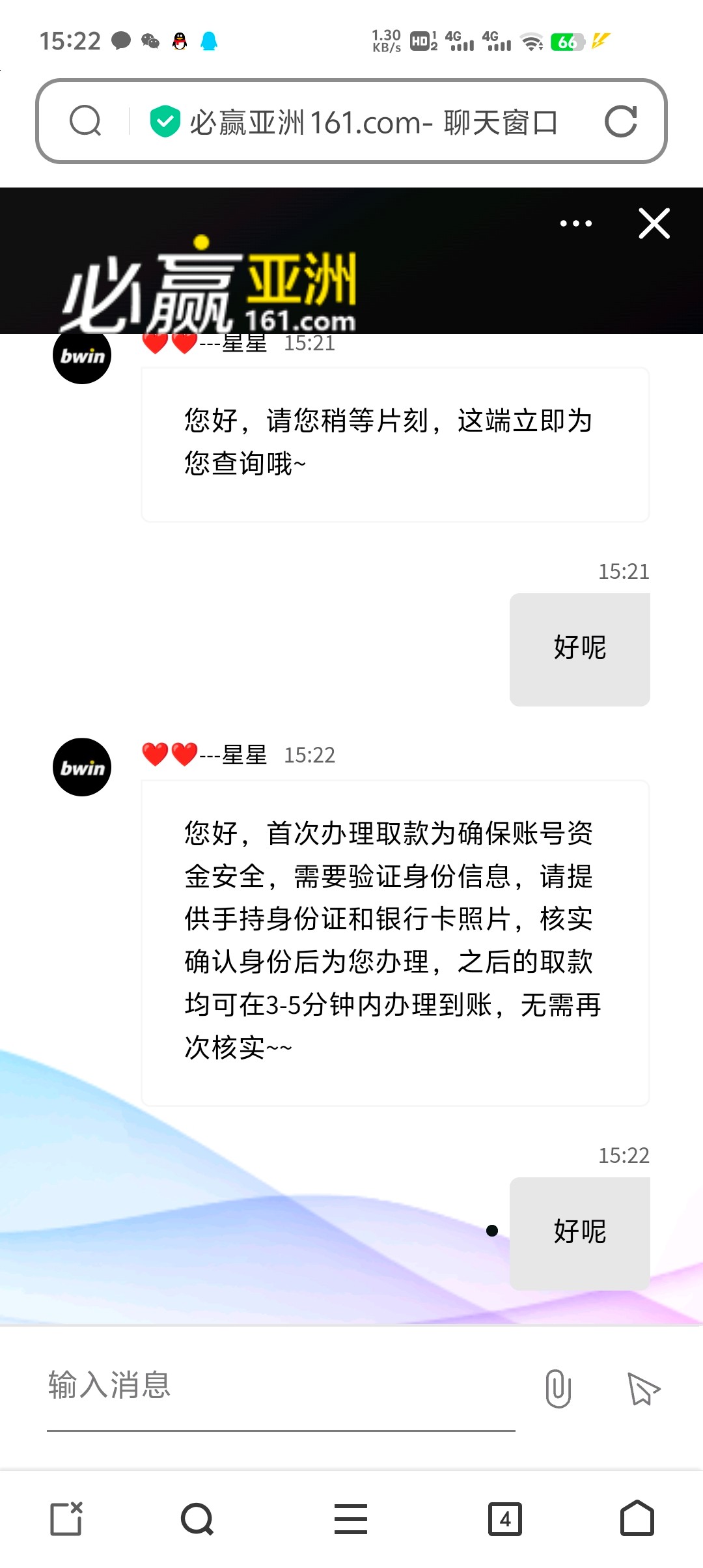This screenshot has height=1568, width=703.
Task: Send the message with the arrow icon
Action: (643, 1388)
